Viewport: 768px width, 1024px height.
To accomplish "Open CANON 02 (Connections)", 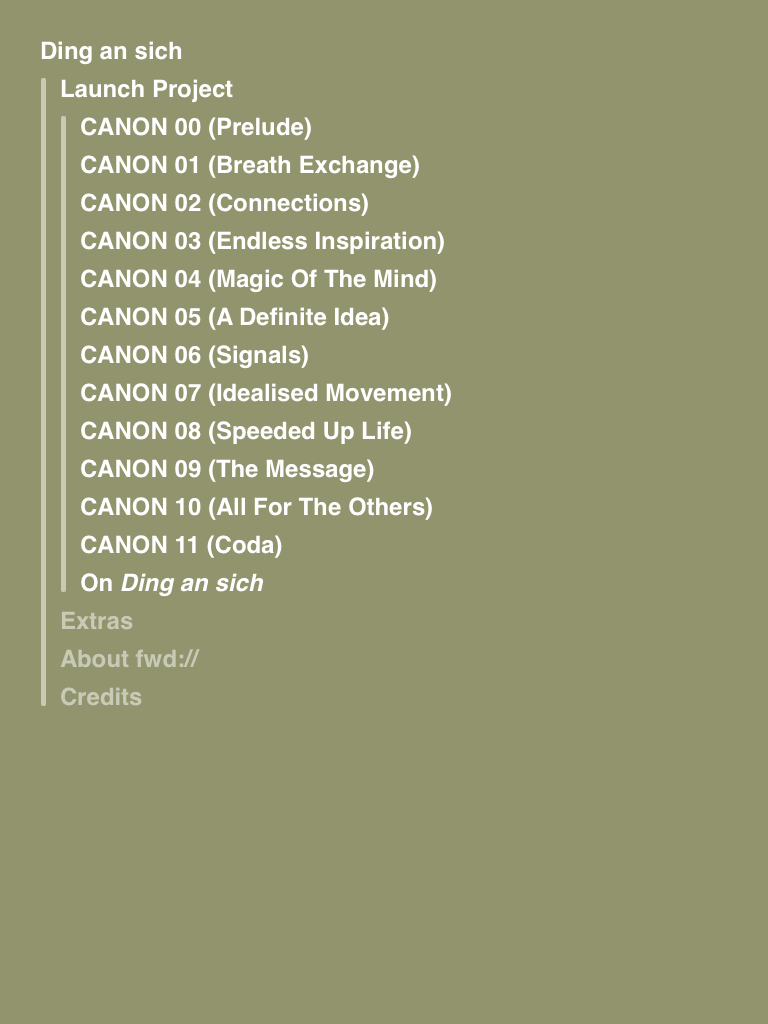I will coord(224,203).
